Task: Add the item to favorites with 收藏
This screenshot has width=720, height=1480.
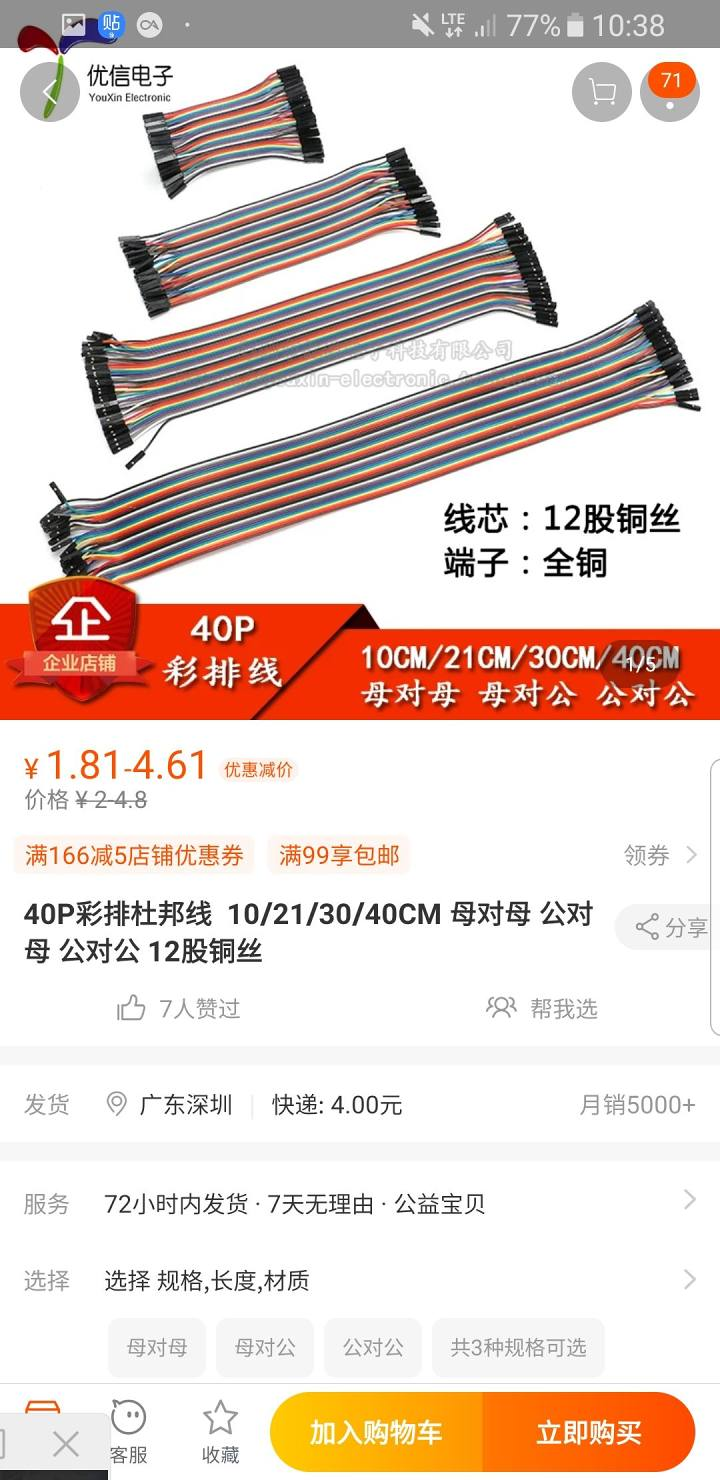Action: point(220,1431)
